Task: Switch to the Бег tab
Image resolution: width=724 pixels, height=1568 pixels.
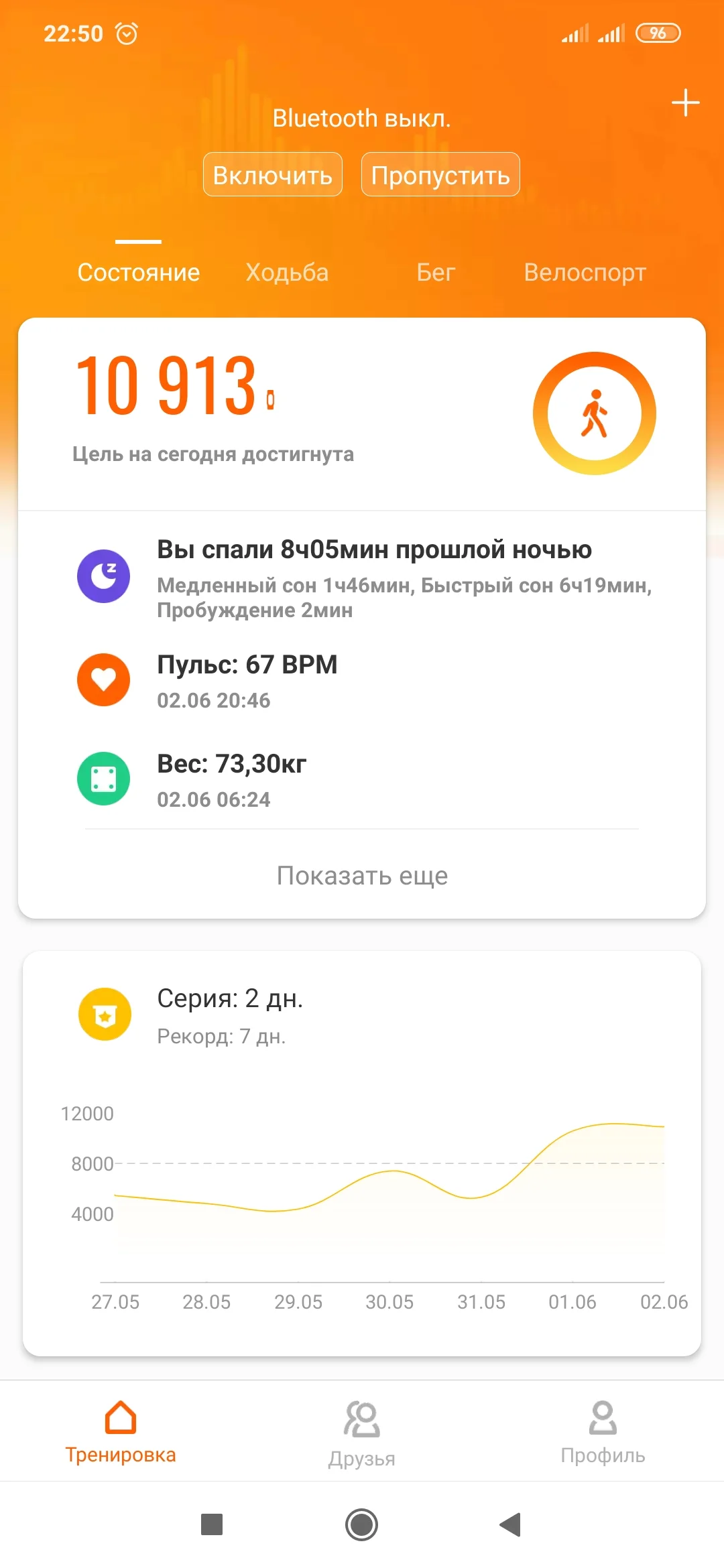Action: 435,272
